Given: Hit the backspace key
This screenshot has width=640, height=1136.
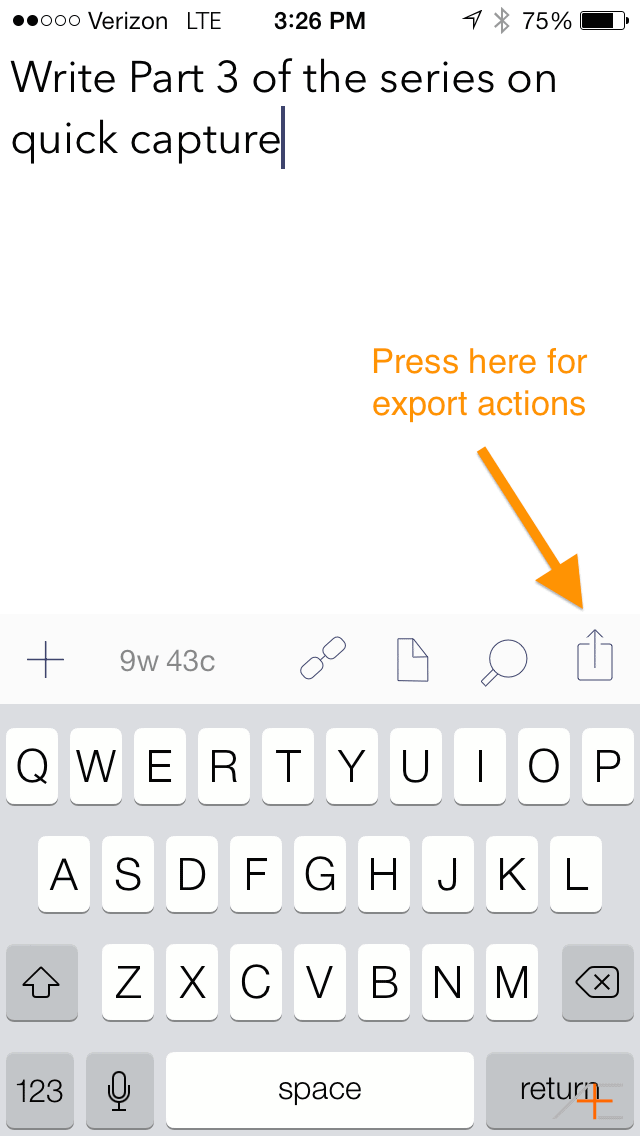Looking at the screenshot, I should click(598, 983).
